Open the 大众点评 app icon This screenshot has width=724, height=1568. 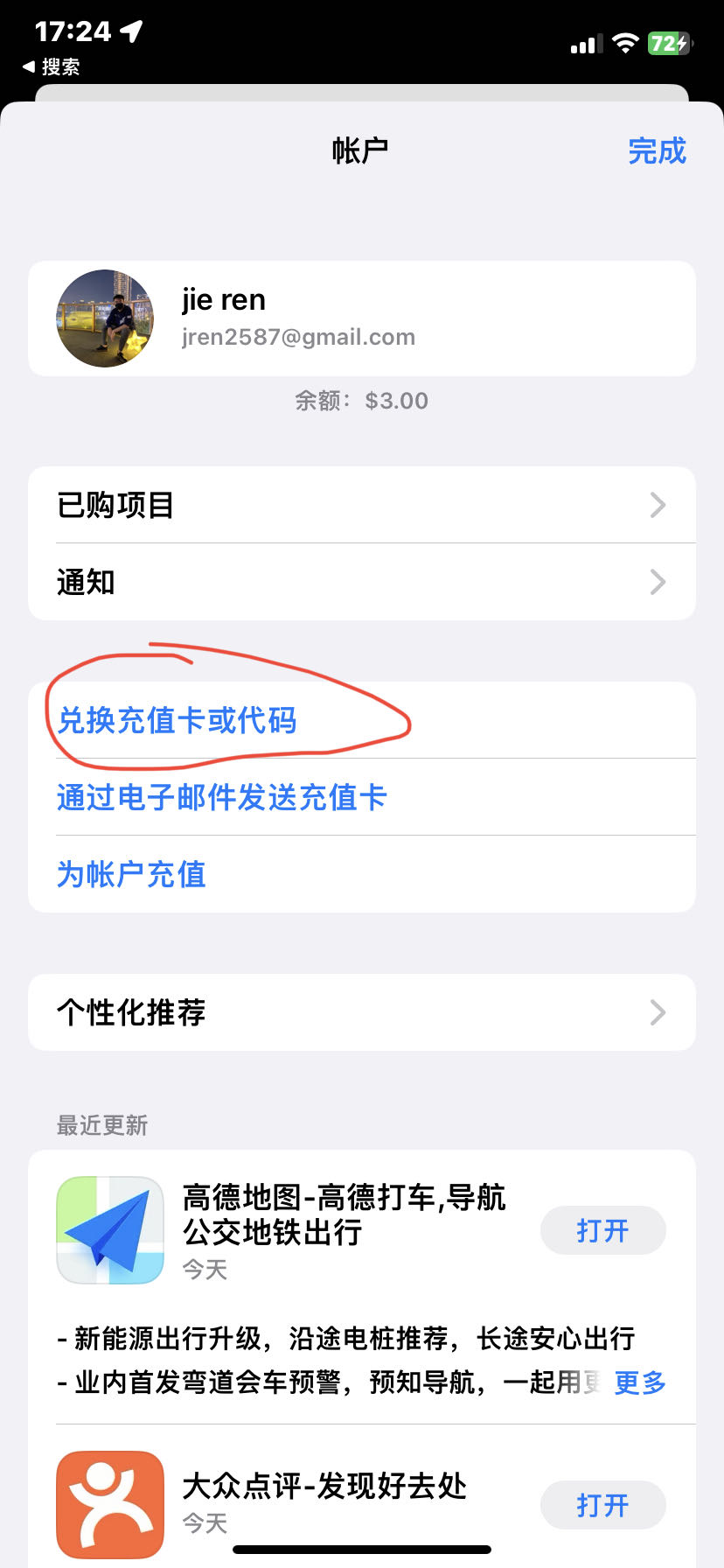click(x=110, y=1505)
